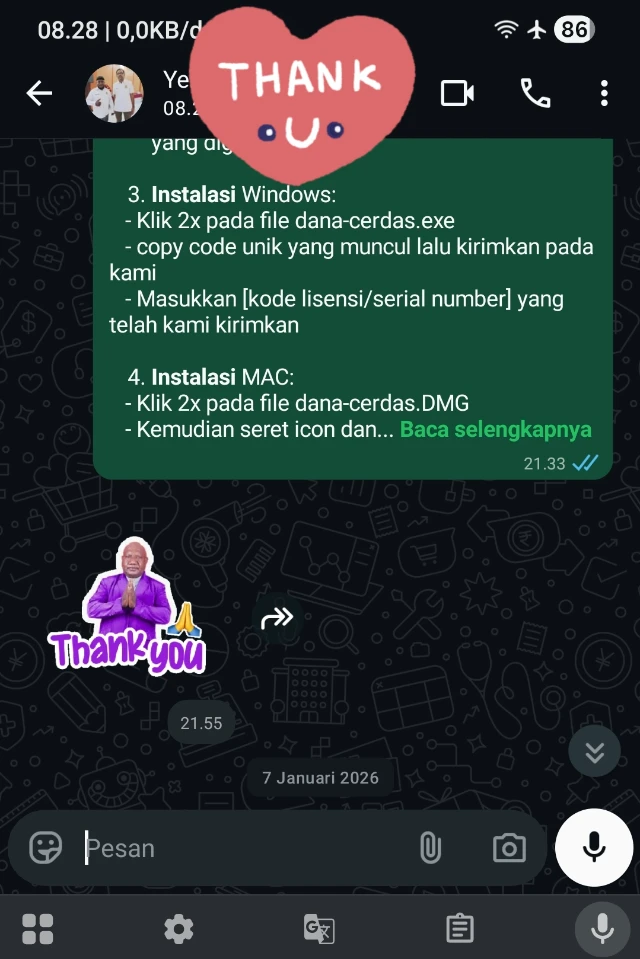Viewport: 640px width, 959px height.
Task: Open keyboard clipboard
Action: click(x=460, y=929)
